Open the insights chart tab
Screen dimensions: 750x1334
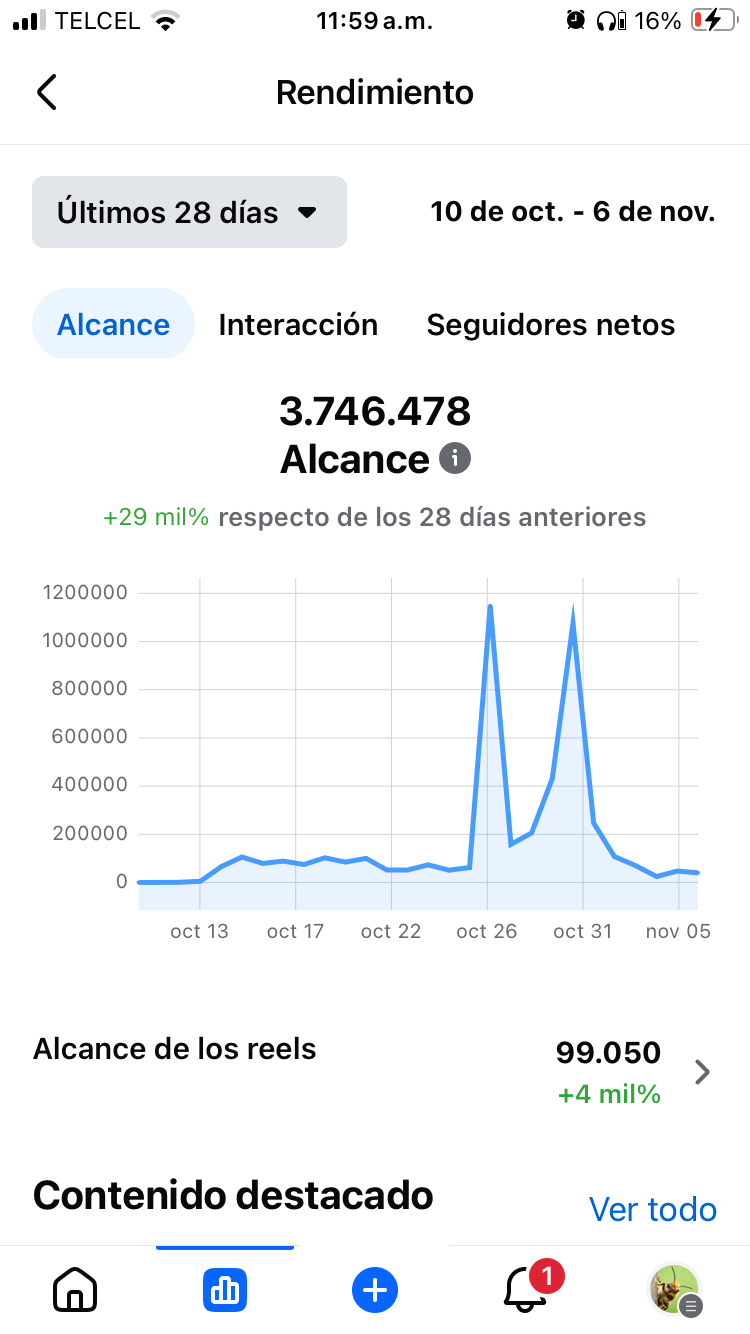(225, 1291)
